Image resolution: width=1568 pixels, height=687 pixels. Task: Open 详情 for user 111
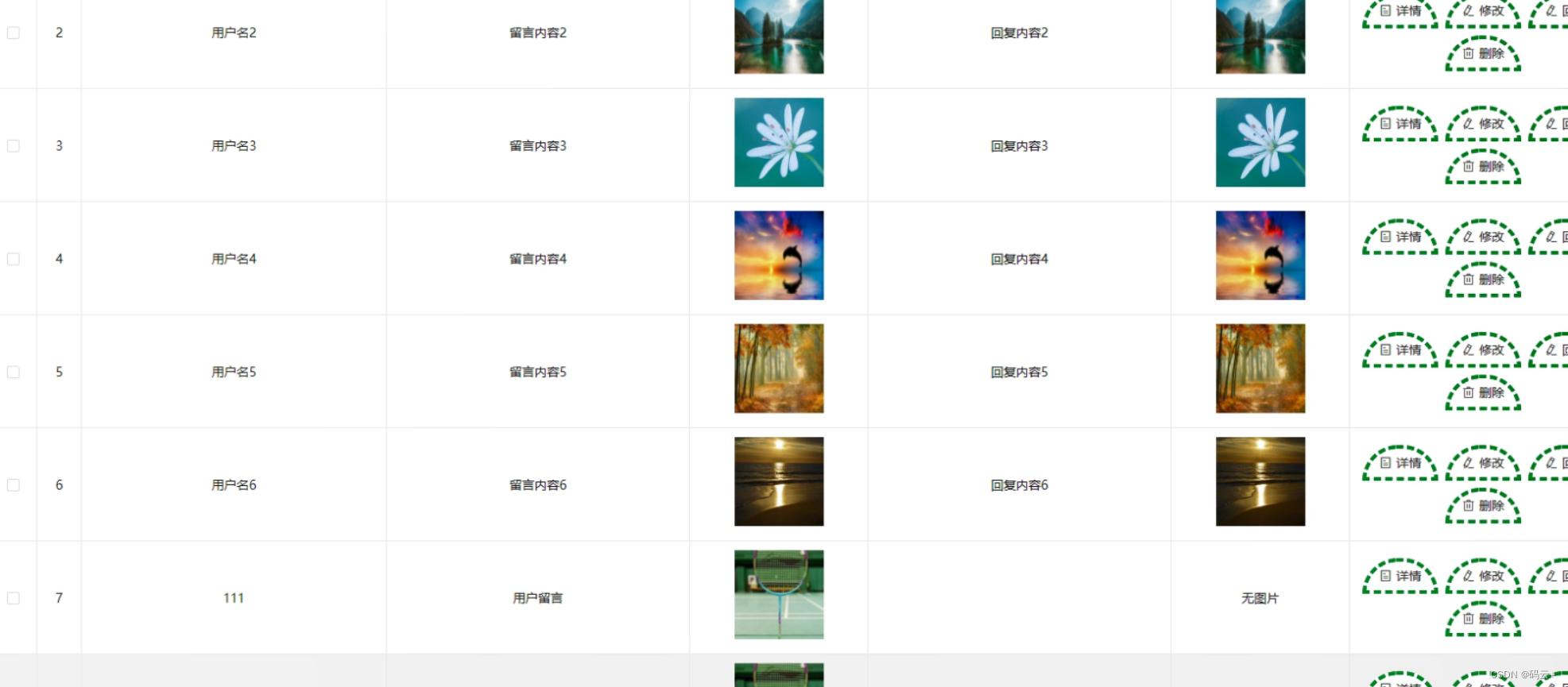click(1400, 577)
